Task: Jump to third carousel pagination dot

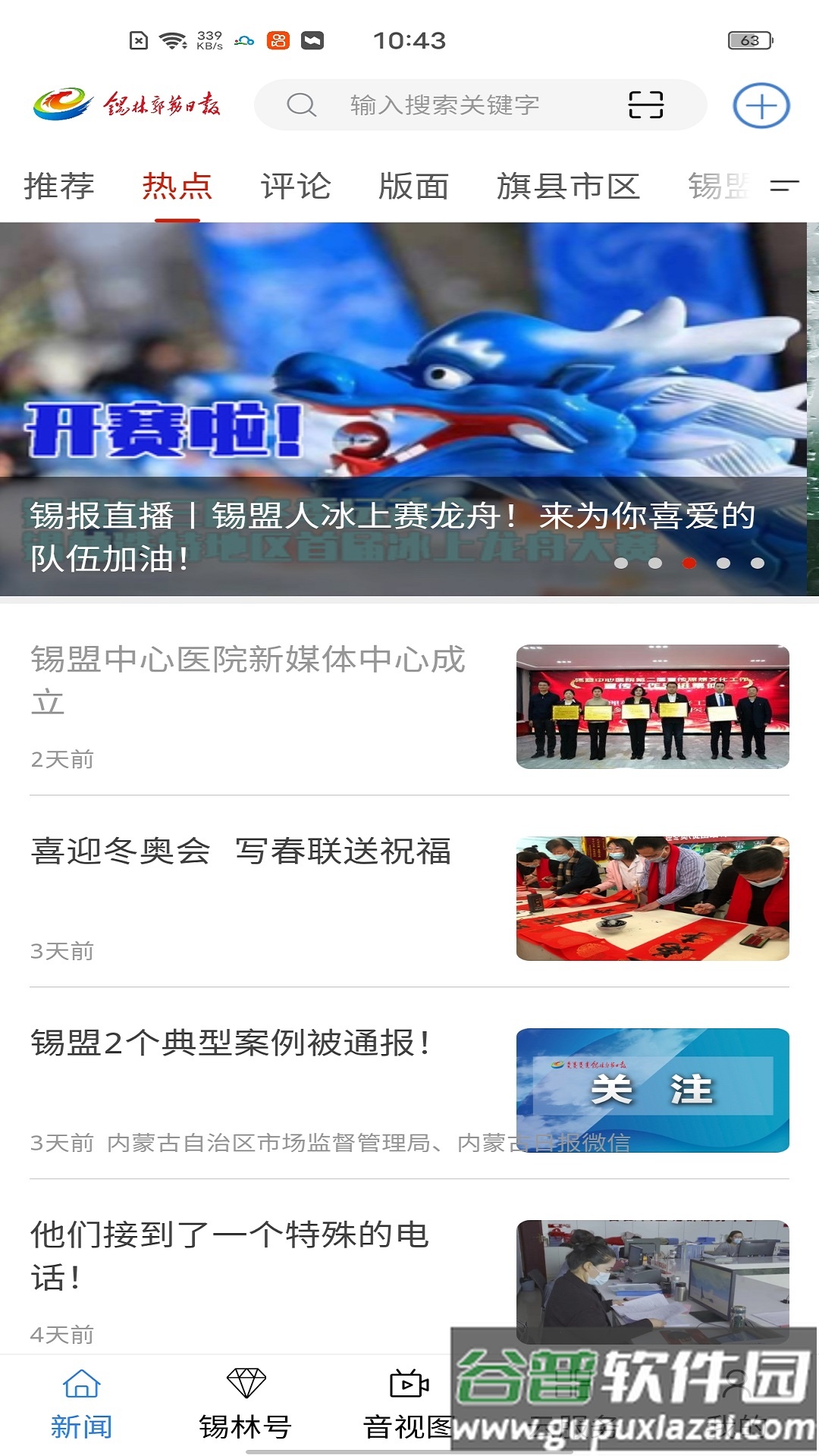Action: 689,564
